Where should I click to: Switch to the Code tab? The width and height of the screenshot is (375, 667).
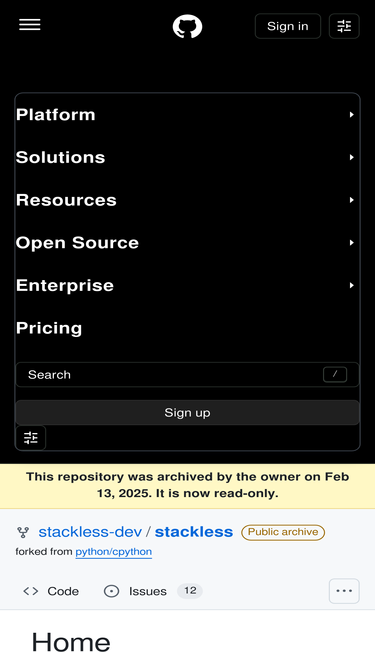tap(51, 591)
